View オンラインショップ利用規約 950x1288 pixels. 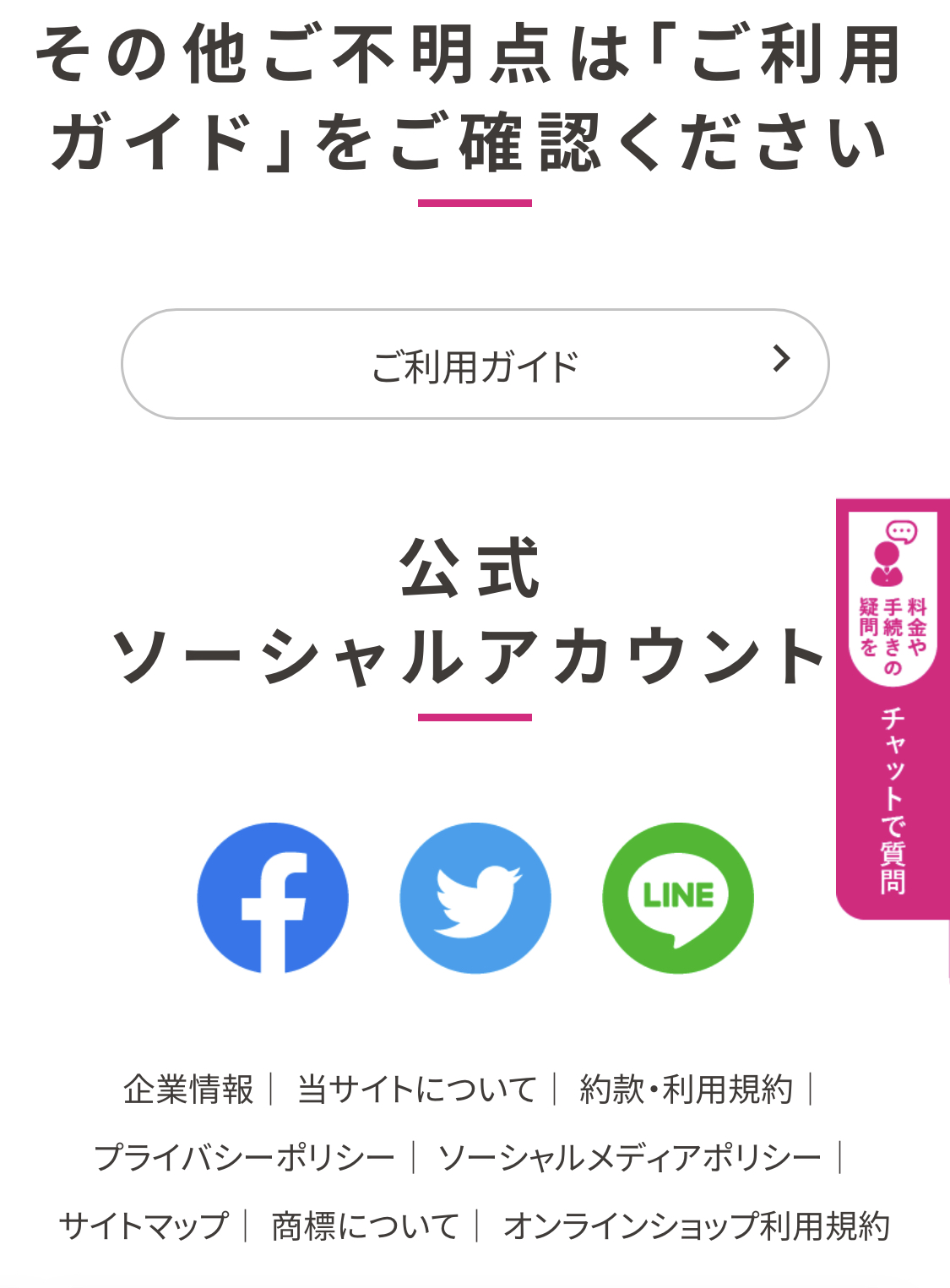697,1226
